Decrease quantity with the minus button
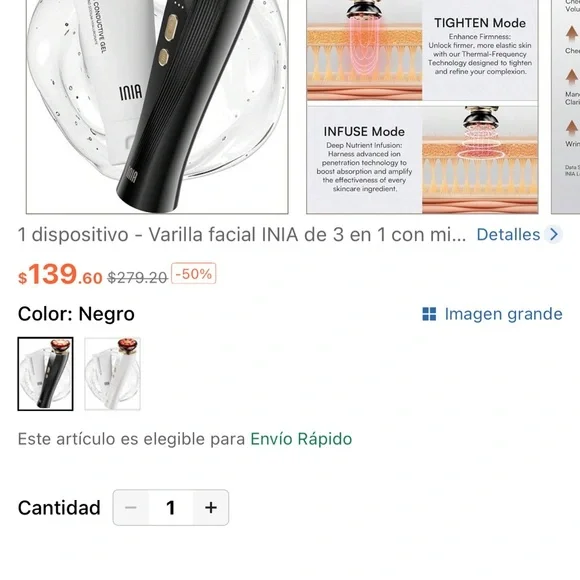The width and height of the screenshot is (580, 580). tap(131, 508)
